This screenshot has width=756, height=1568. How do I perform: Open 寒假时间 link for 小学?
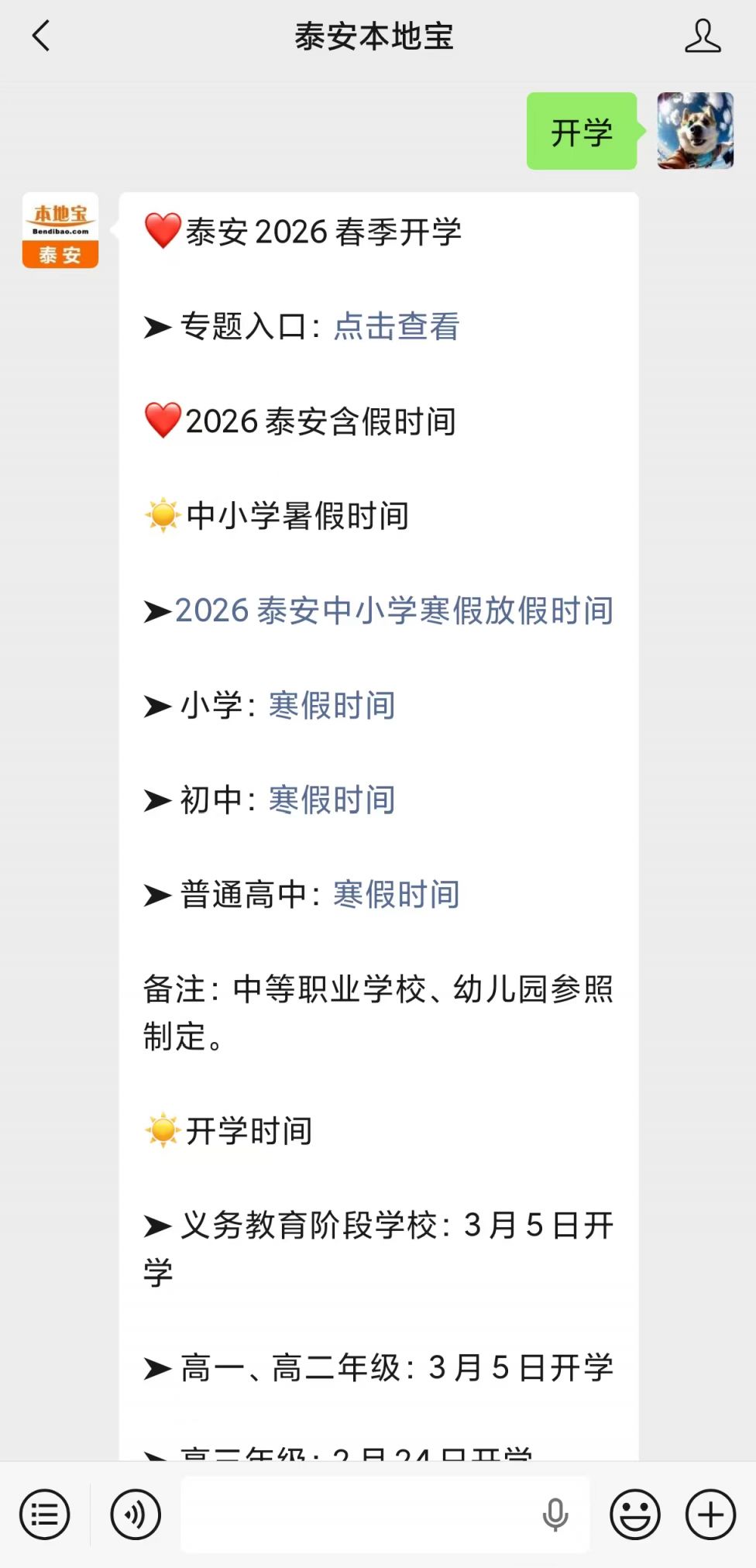[x=332, y=705]
